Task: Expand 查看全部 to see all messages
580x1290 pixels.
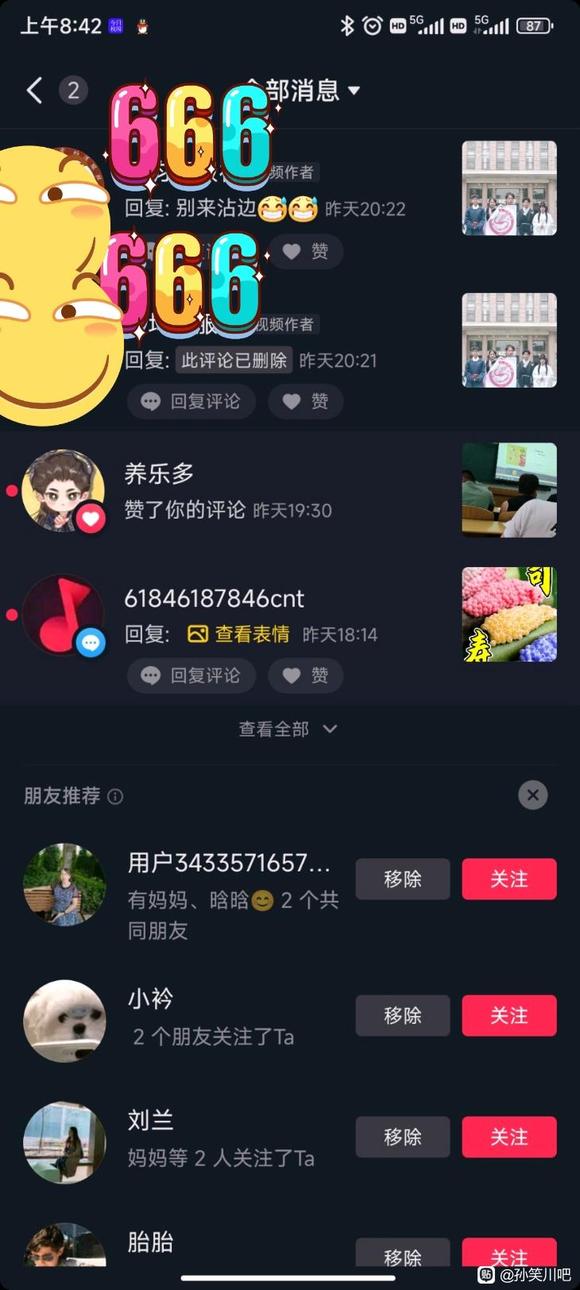Action: [288, 729]
